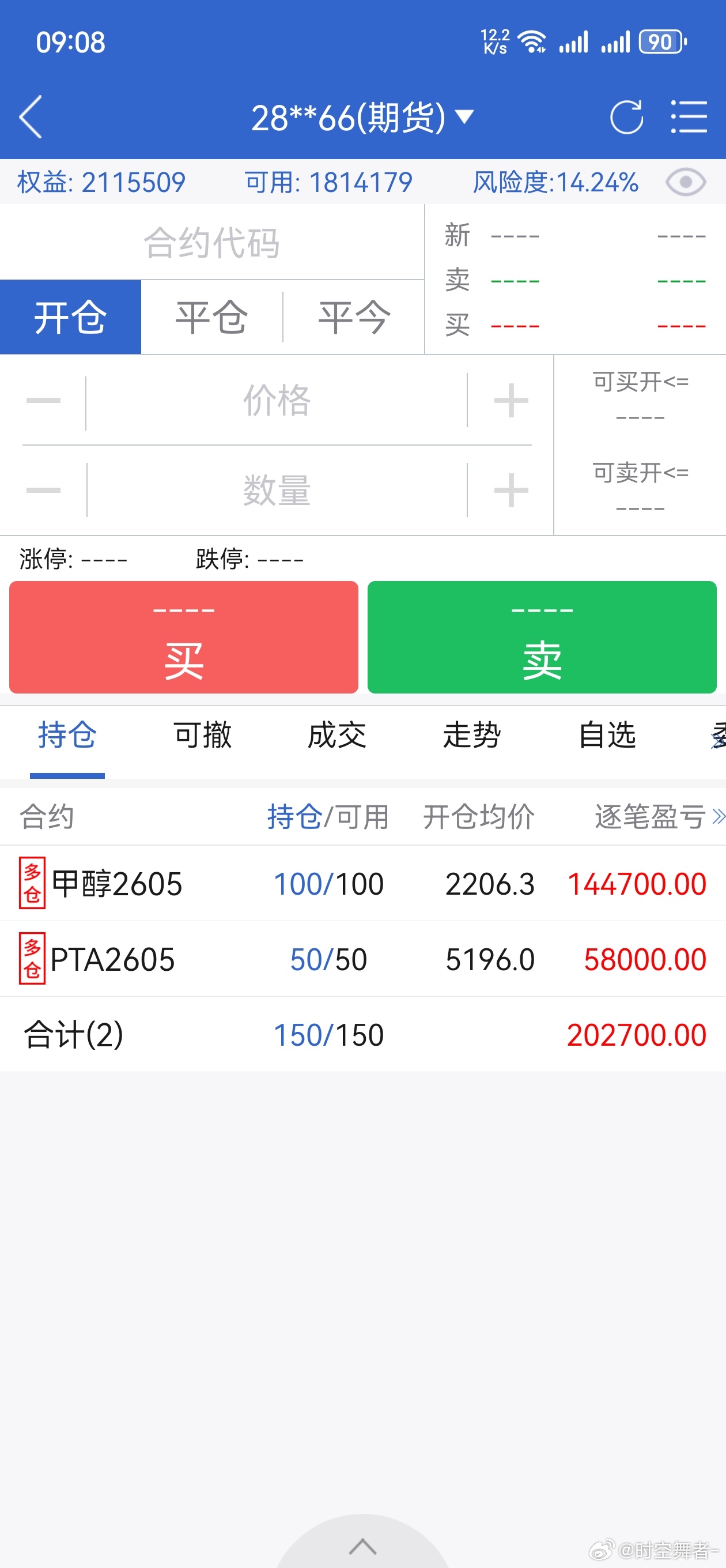Select the 开仓 order mode

tap(71, 316)
